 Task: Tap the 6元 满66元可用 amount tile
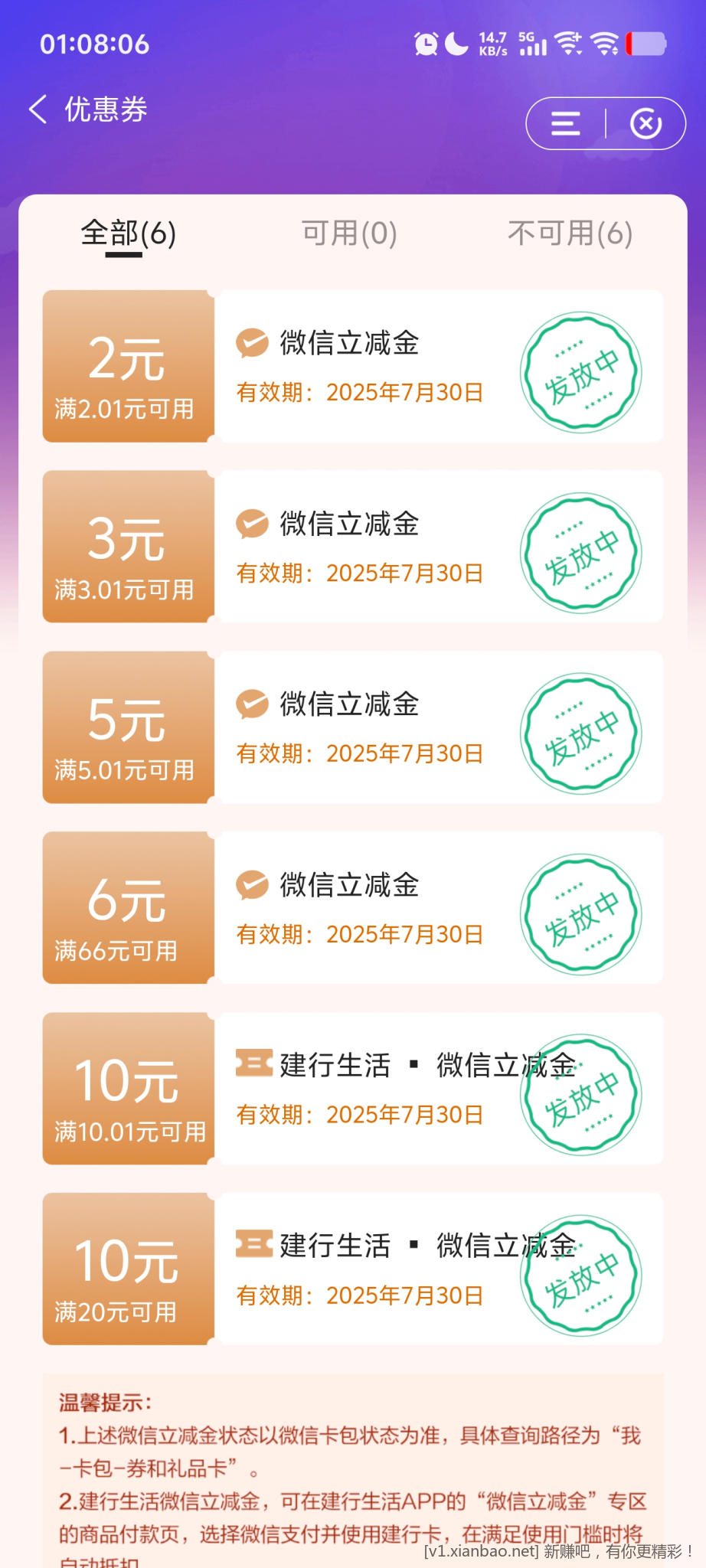tap(127, 907)
